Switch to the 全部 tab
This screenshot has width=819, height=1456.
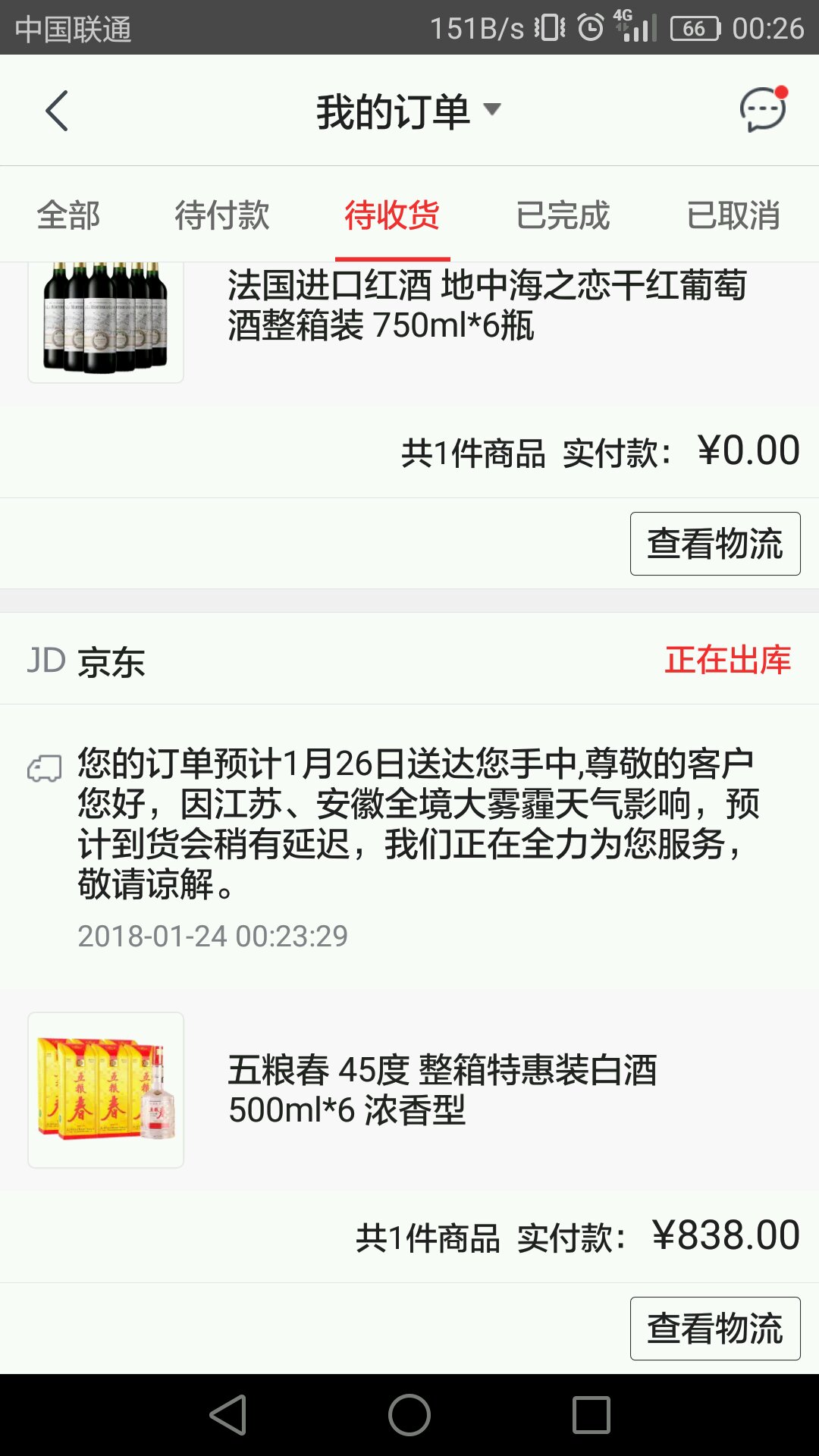click(x=68, y=215)
